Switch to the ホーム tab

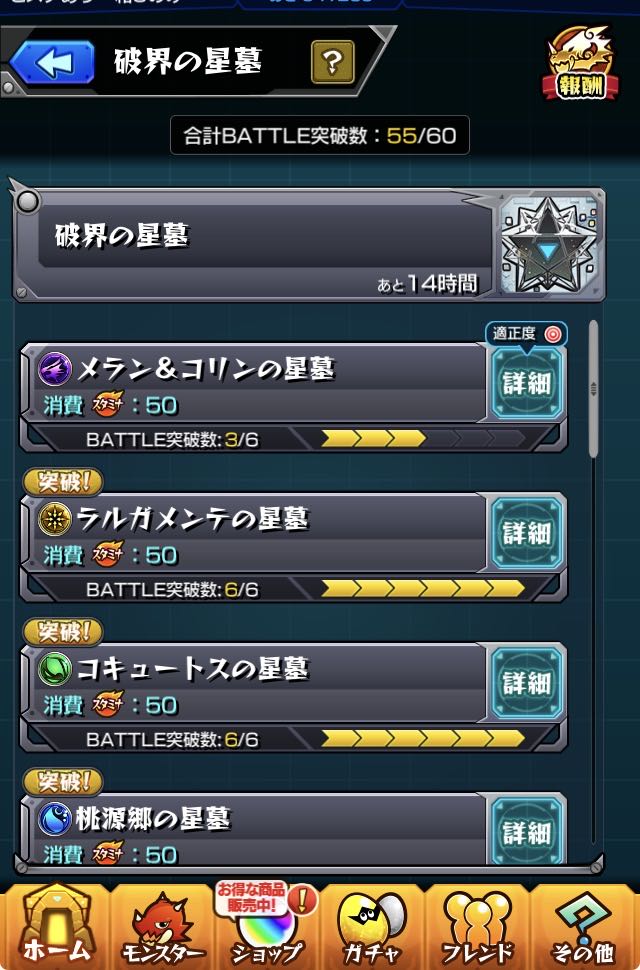[x=56, y=926]
